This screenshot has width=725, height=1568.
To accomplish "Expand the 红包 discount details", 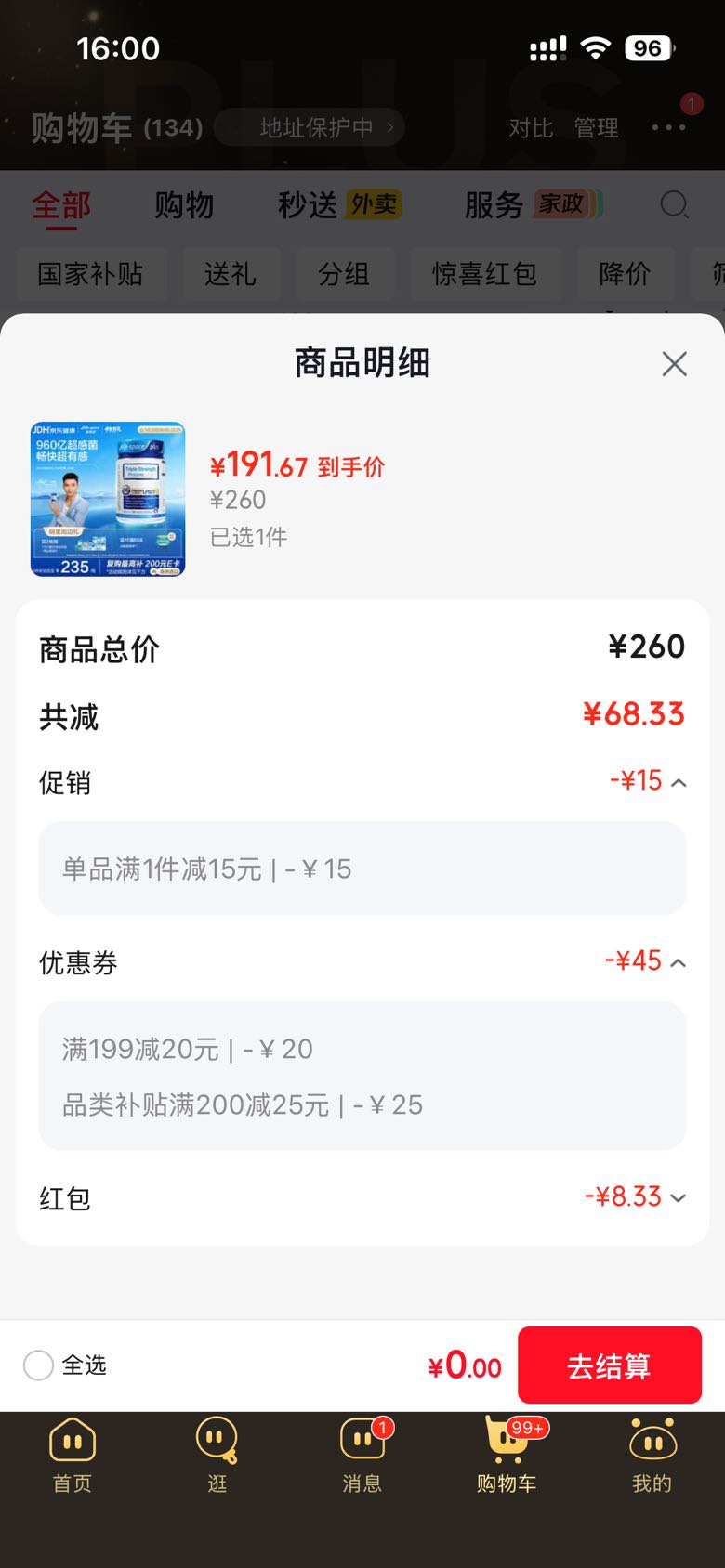I will 679,1197.
